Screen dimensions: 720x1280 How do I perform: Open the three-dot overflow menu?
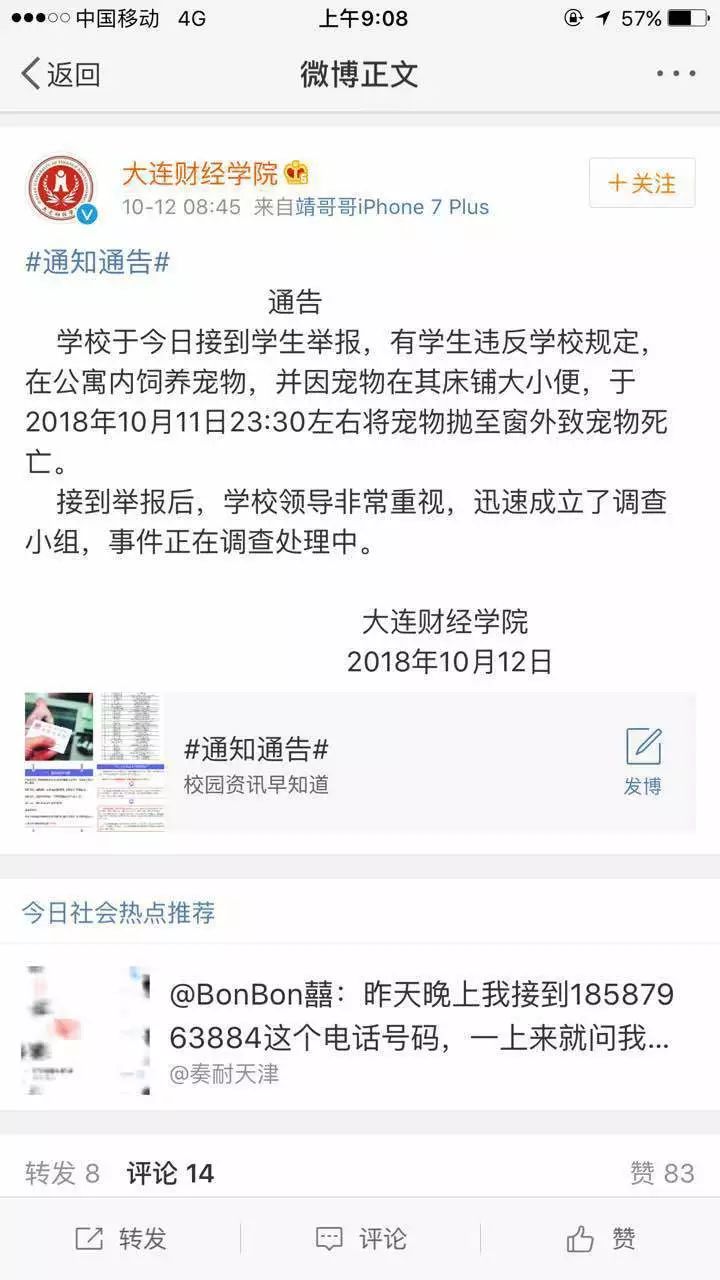(x=676, y=74)
